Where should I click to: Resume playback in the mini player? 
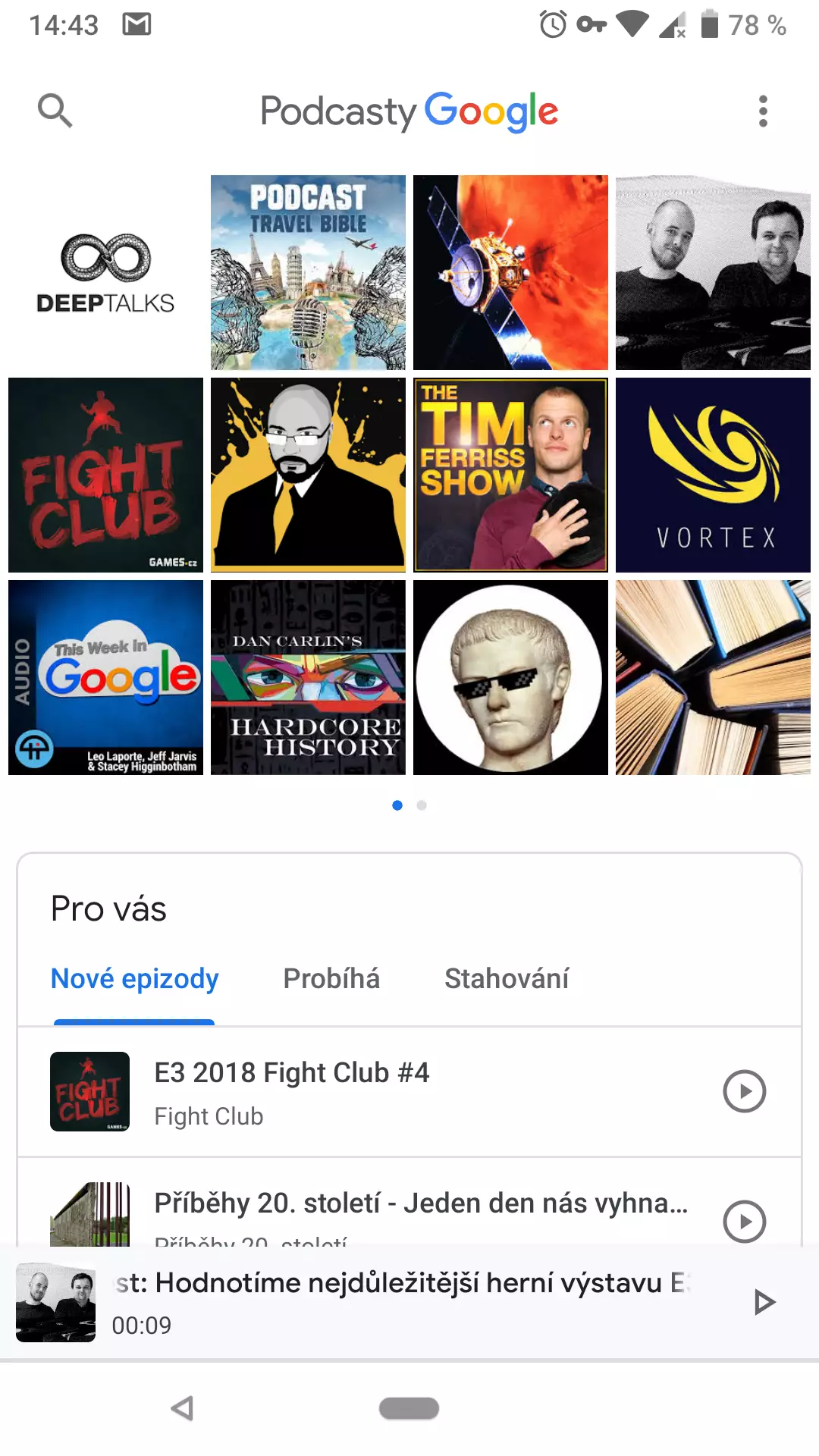[x=764, y=1302]
